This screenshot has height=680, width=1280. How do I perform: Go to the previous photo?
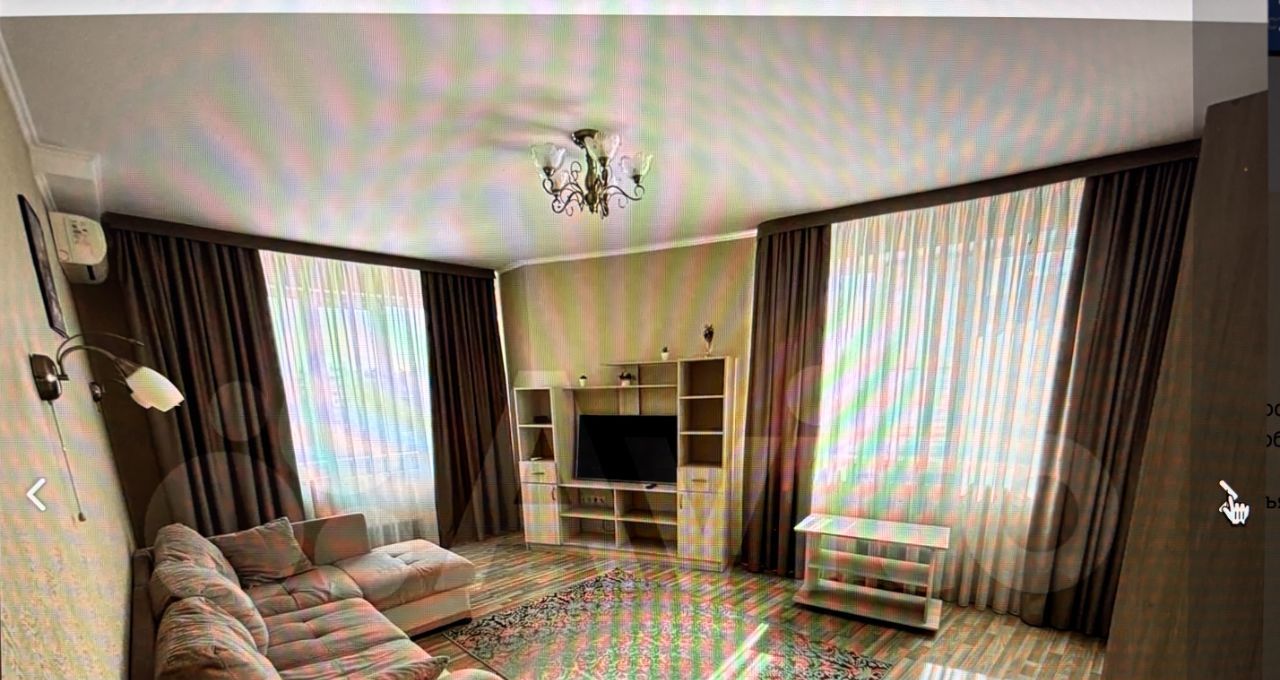36,494
